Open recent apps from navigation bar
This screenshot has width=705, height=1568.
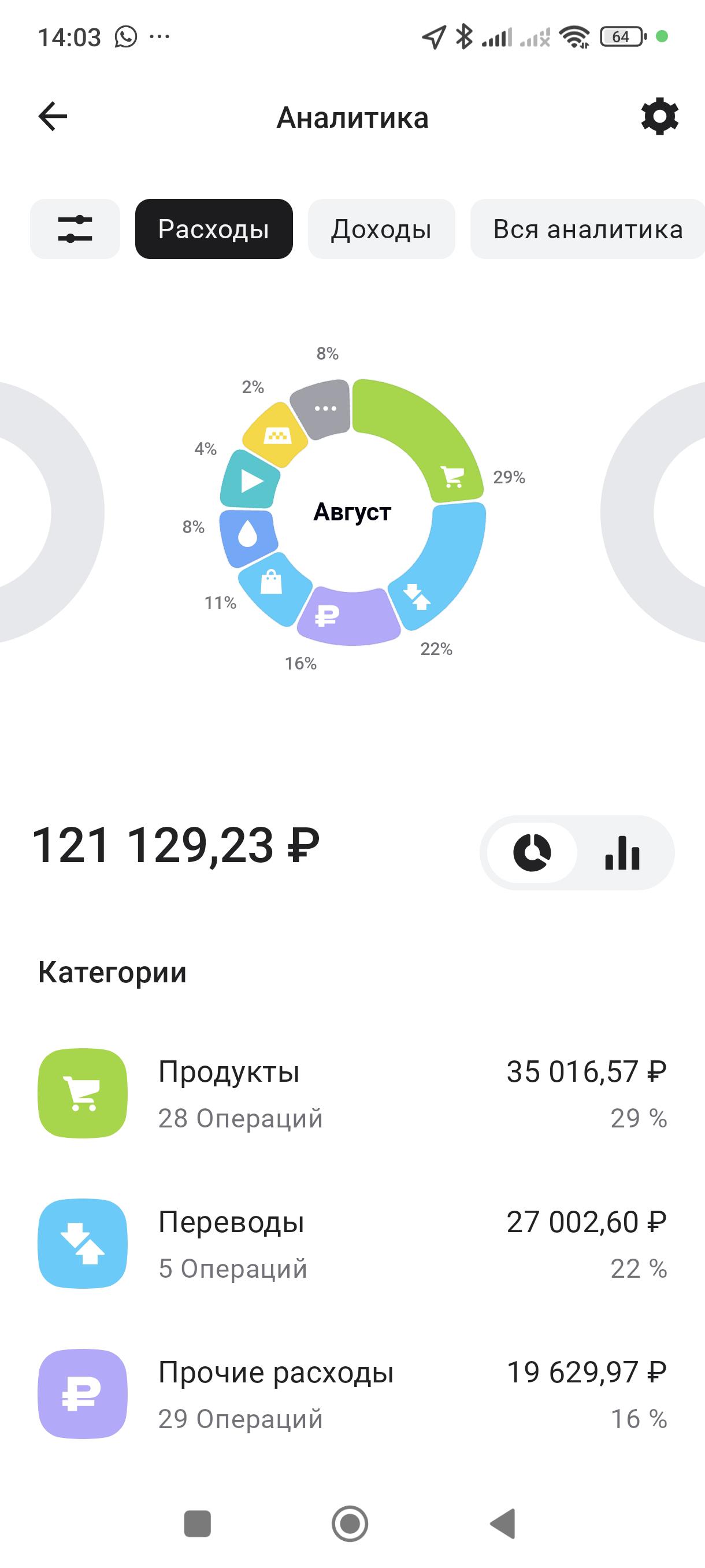click(x=197, y=1523)
